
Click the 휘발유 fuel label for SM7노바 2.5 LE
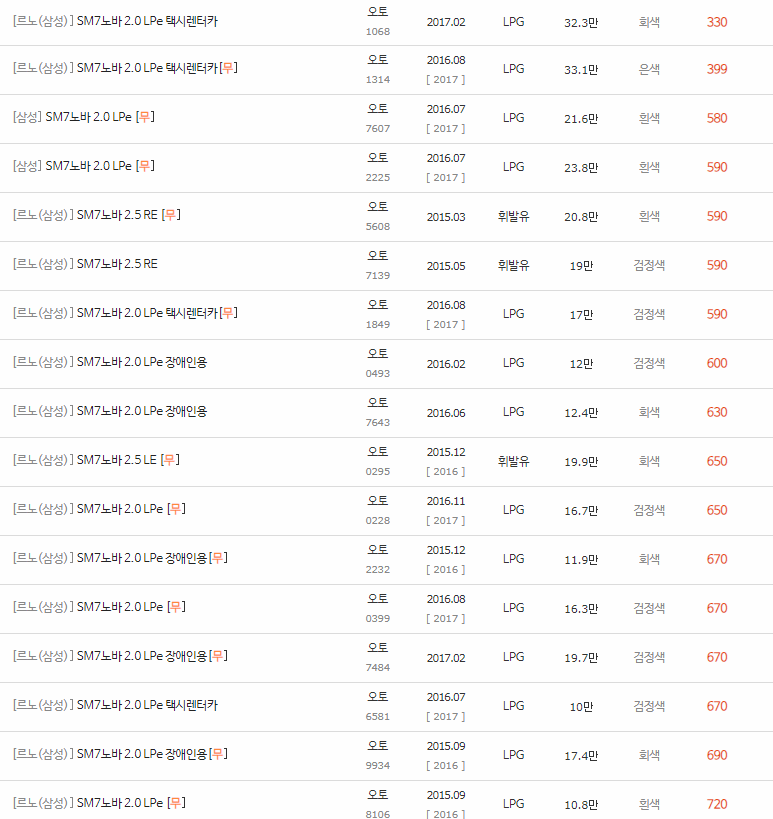[514, 461]
